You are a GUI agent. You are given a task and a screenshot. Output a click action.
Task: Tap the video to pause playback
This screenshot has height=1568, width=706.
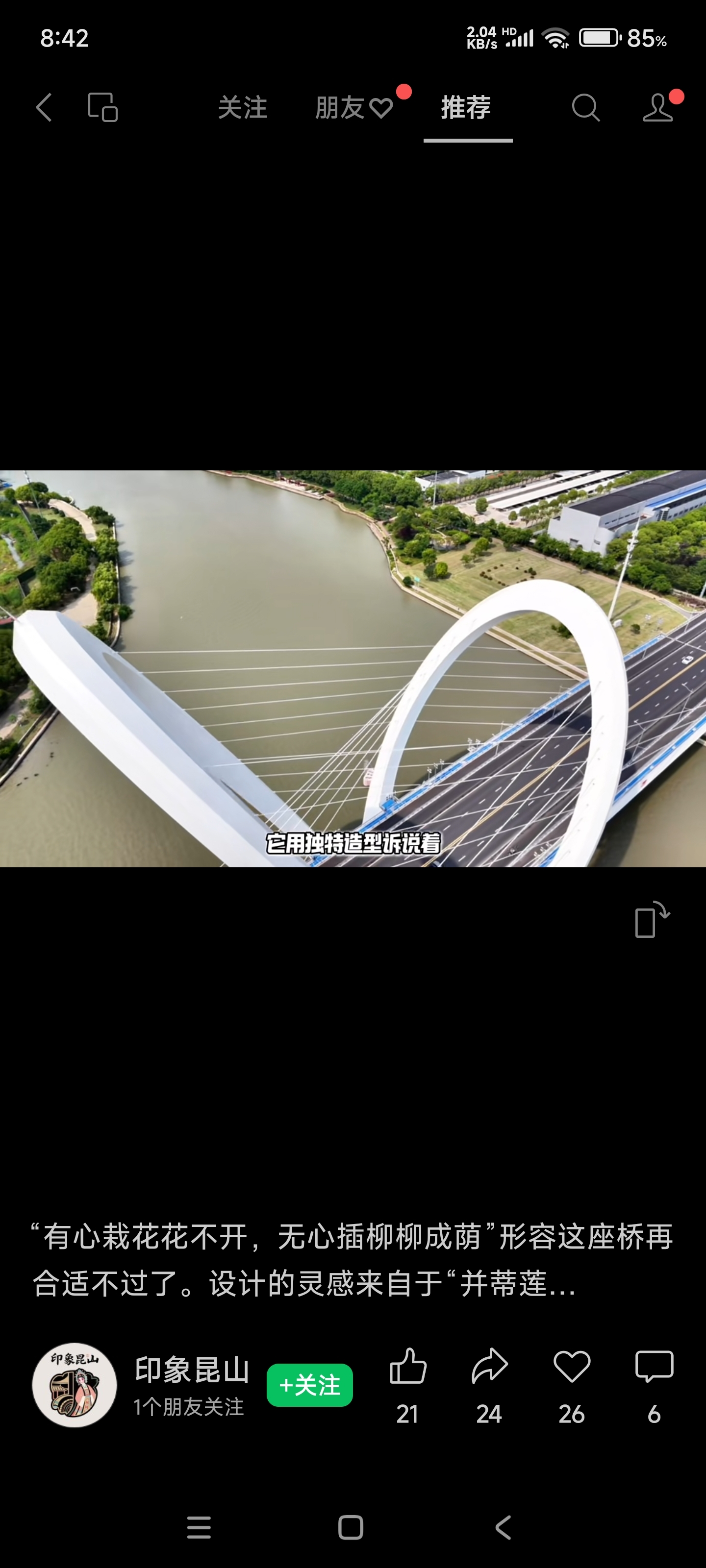pyautogui.click(x=353, y=668)
